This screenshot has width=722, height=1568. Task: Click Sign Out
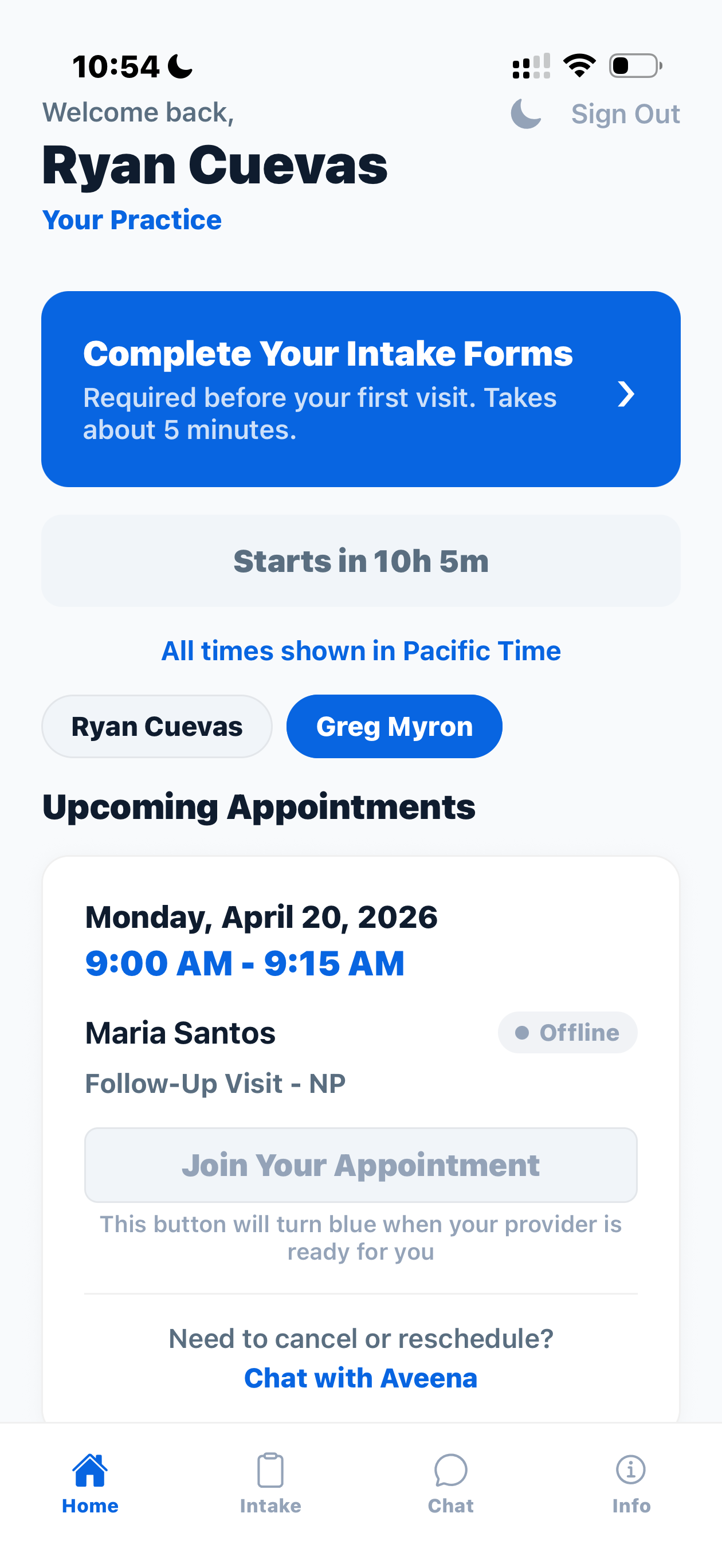coord(625,113)
